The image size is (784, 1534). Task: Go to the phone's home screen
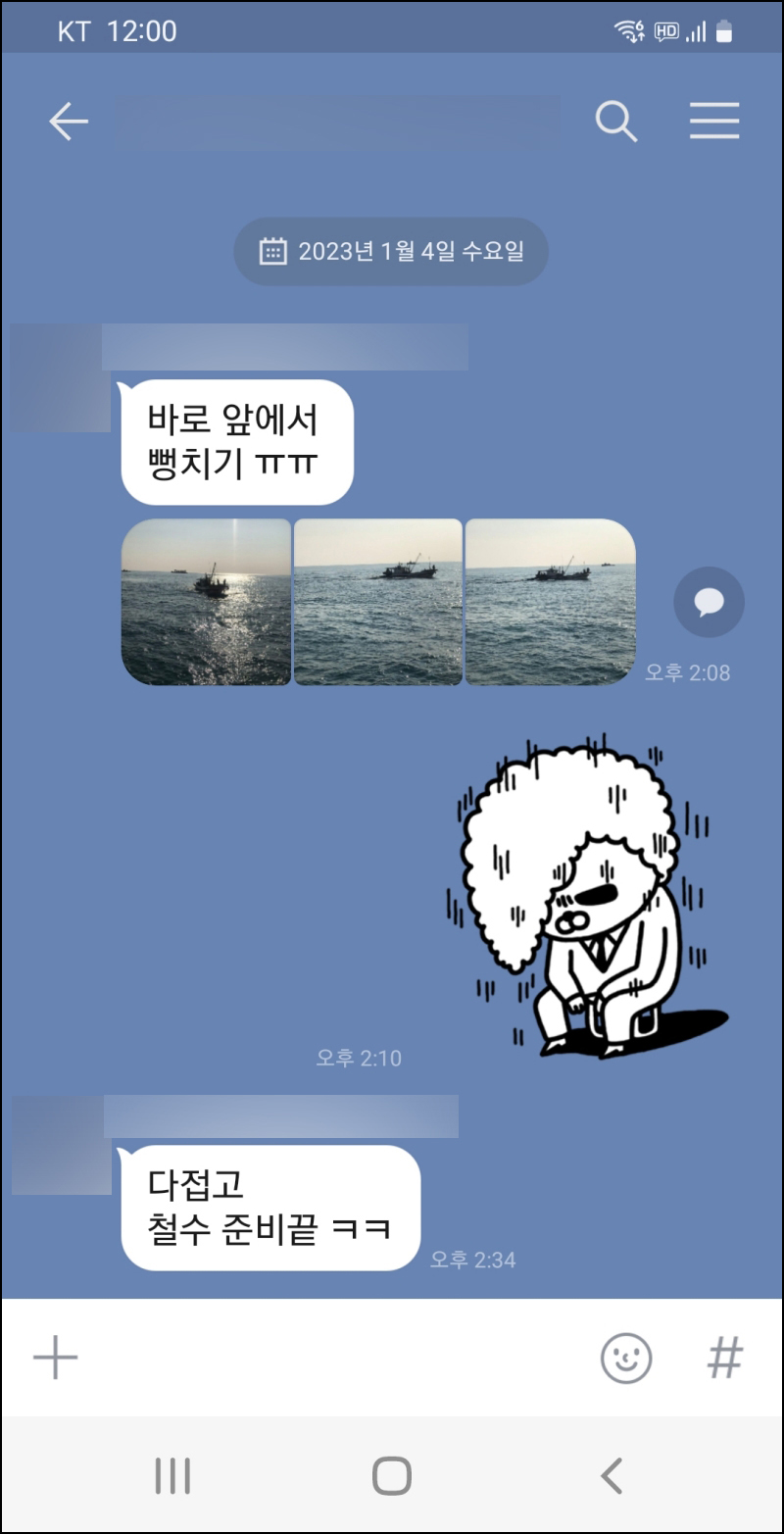coord(392,1475)
